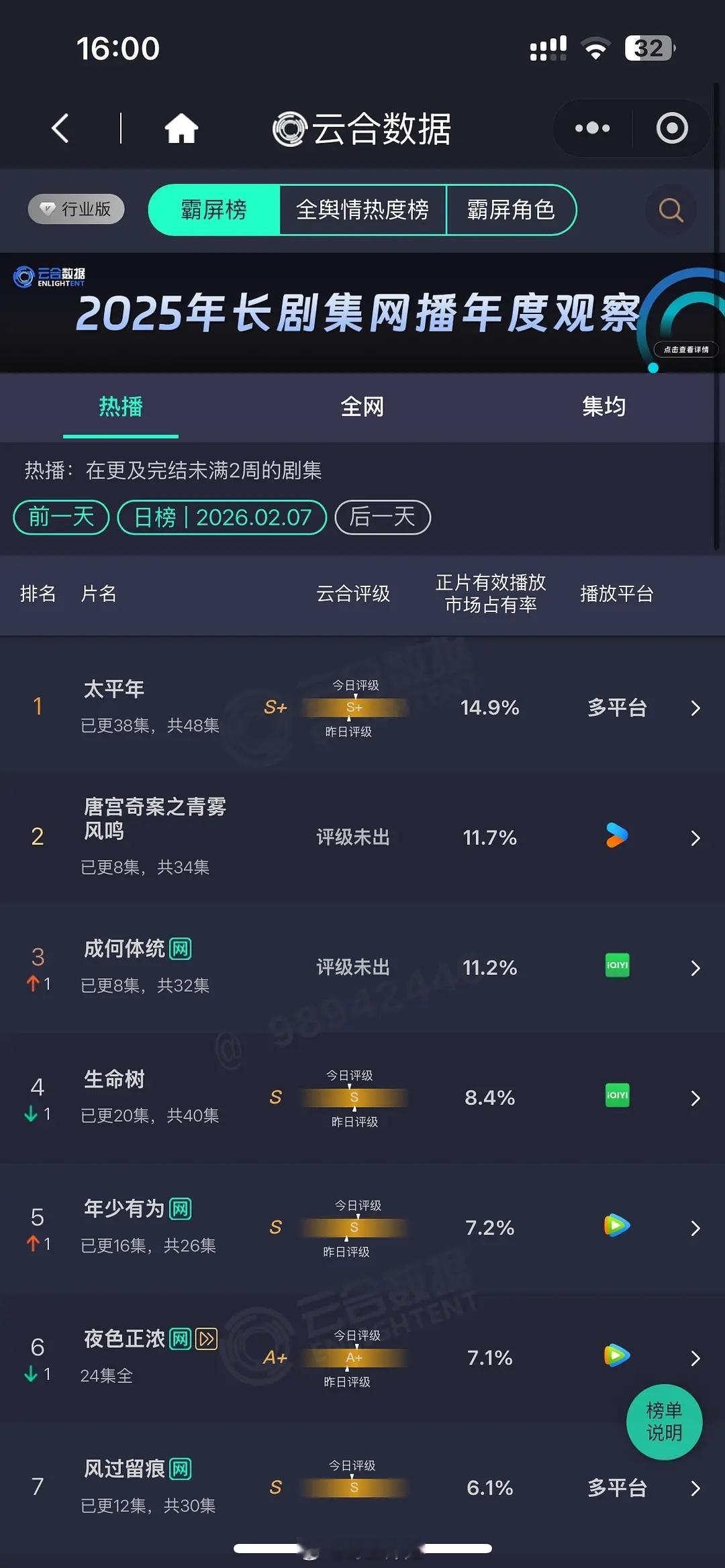Screen dimensions: 725x1568
Task: Open the WeChat more options (…) capsule icon
Action: (591, 127)
